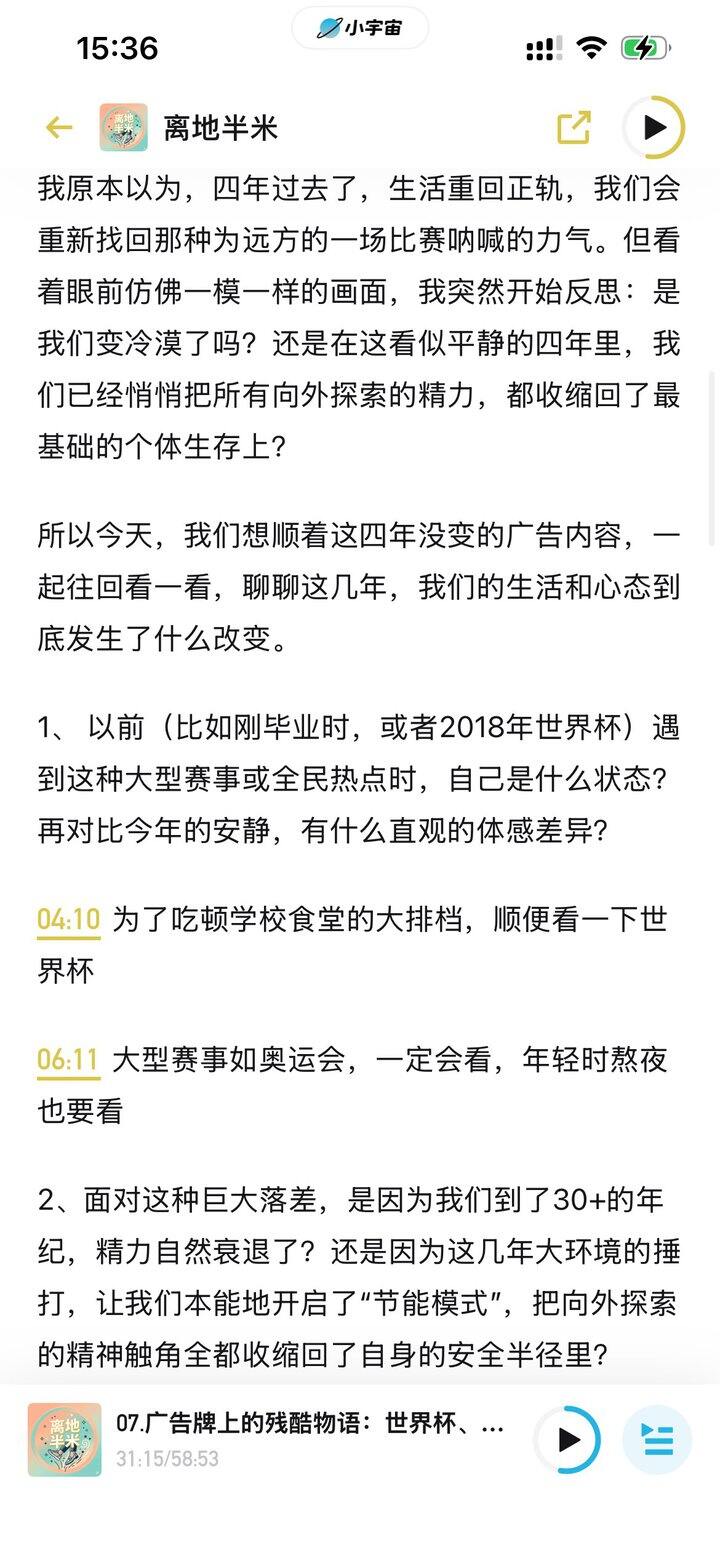Open the 离地半米 podcast page
Viewport: 720px width, 1558px height.
pos(189,127)
